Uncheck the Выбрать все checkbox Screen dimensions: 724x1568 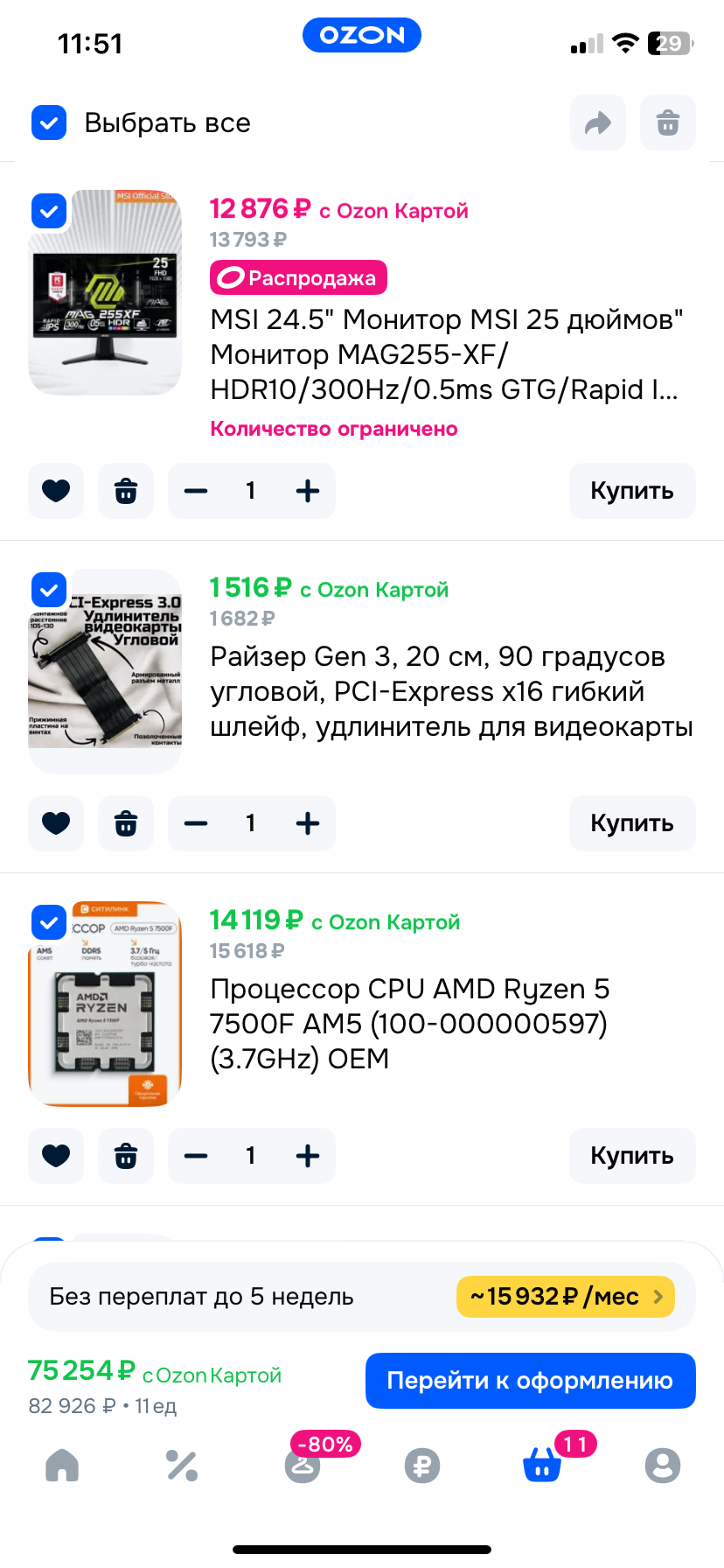click(x=49, y=122)
